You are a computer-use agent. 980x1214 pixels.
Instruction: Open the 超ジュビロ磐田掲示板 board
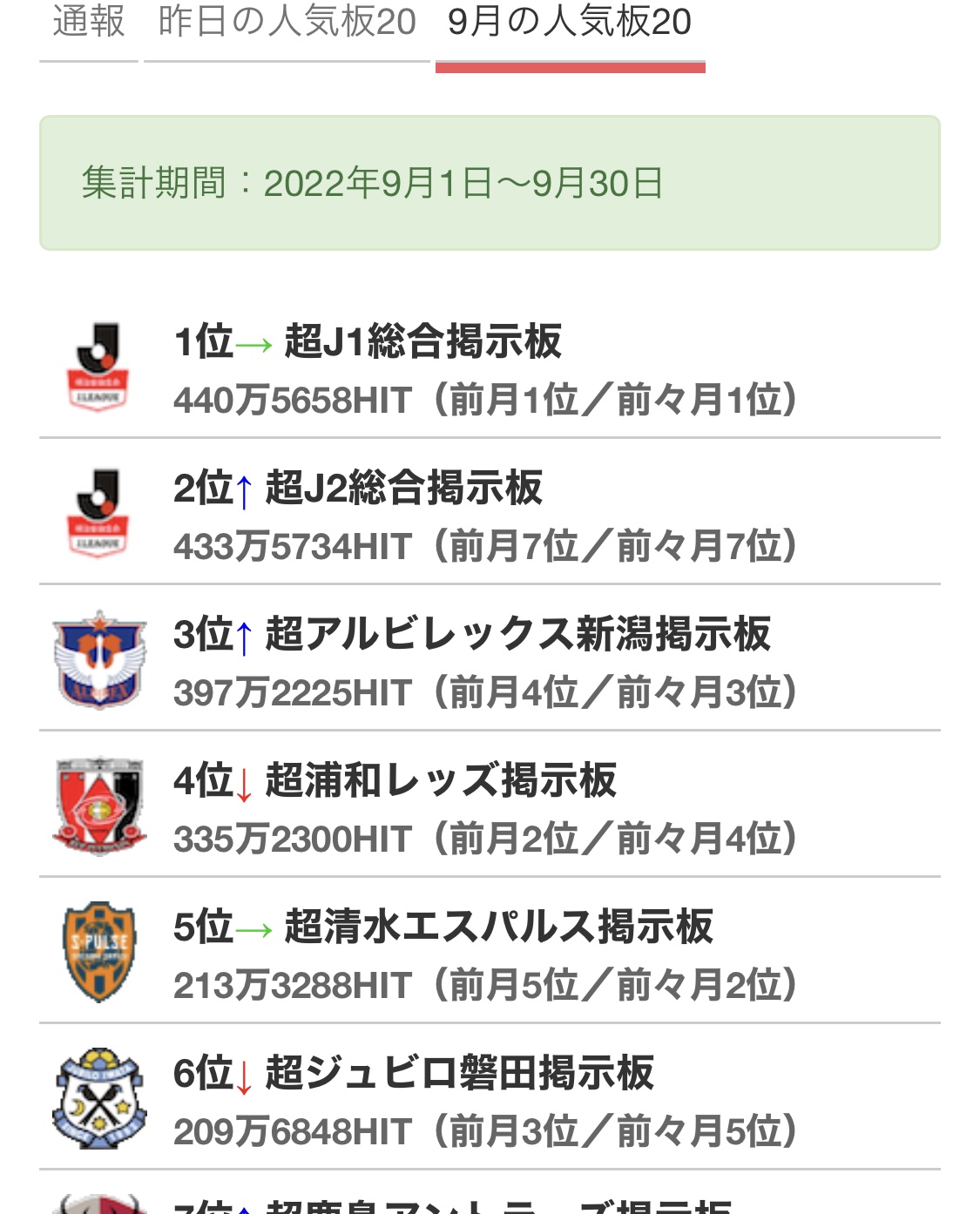(x=459, y=1073)
